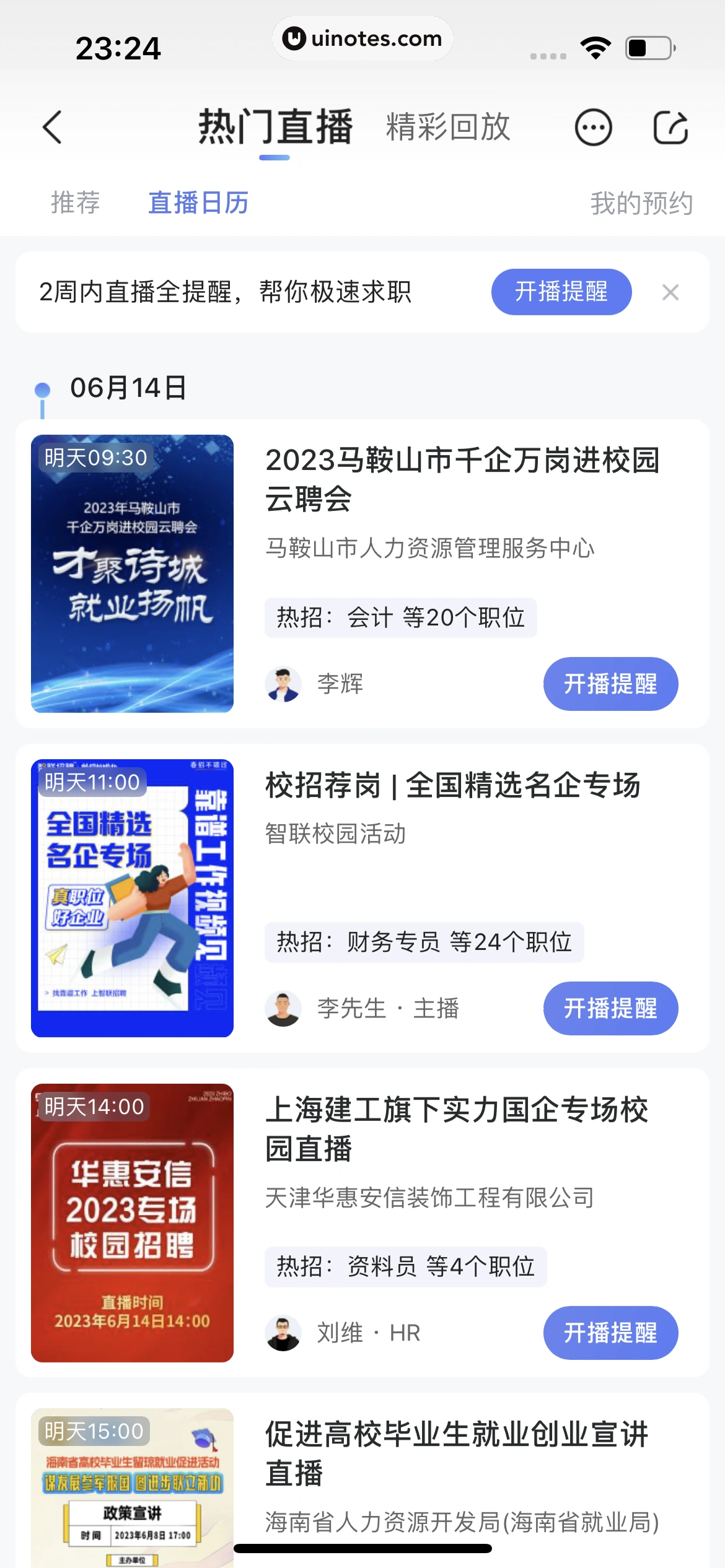Select the 直播日历 sub-tab
The image size is (725, 1568).
(x=198, y=203)
